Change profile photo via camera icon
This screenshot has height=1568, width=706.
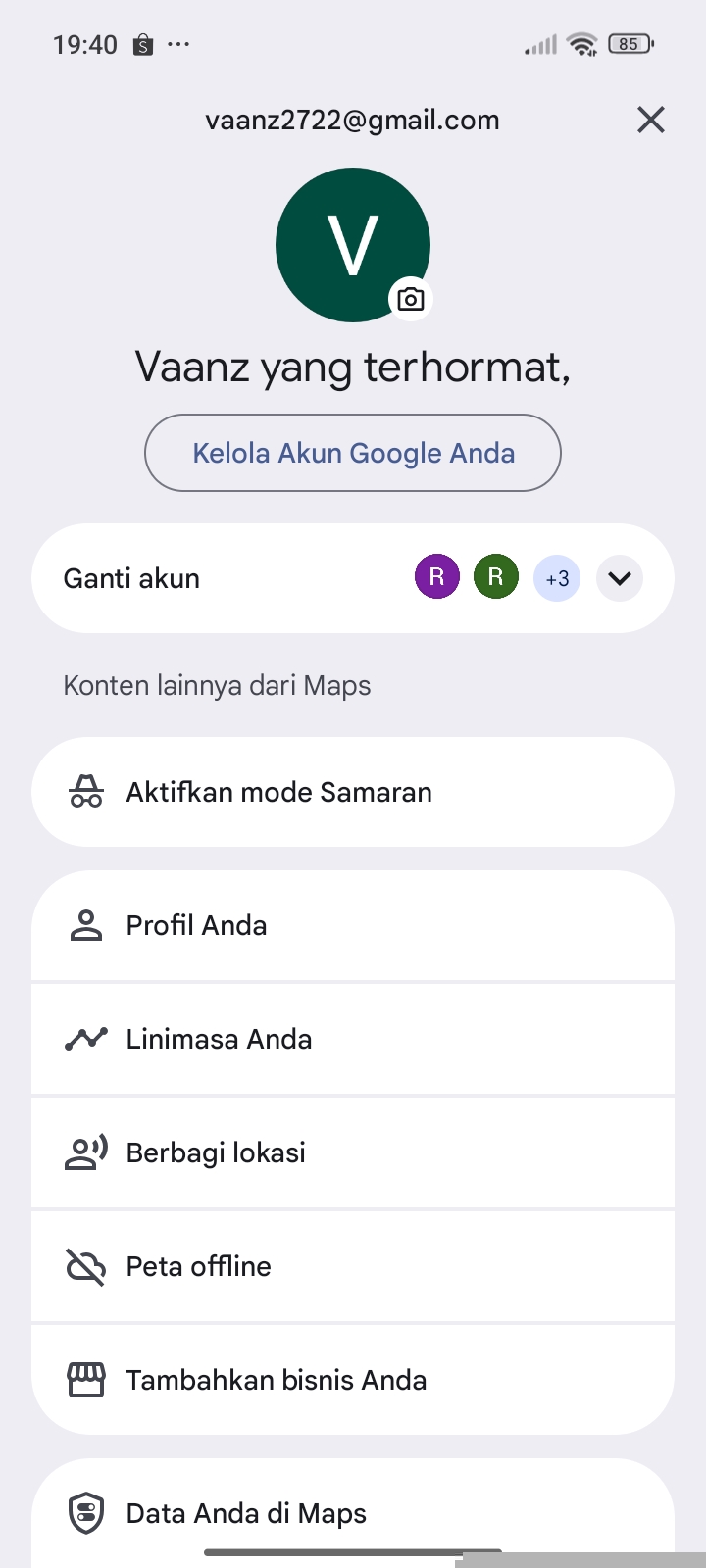[411, 299]
